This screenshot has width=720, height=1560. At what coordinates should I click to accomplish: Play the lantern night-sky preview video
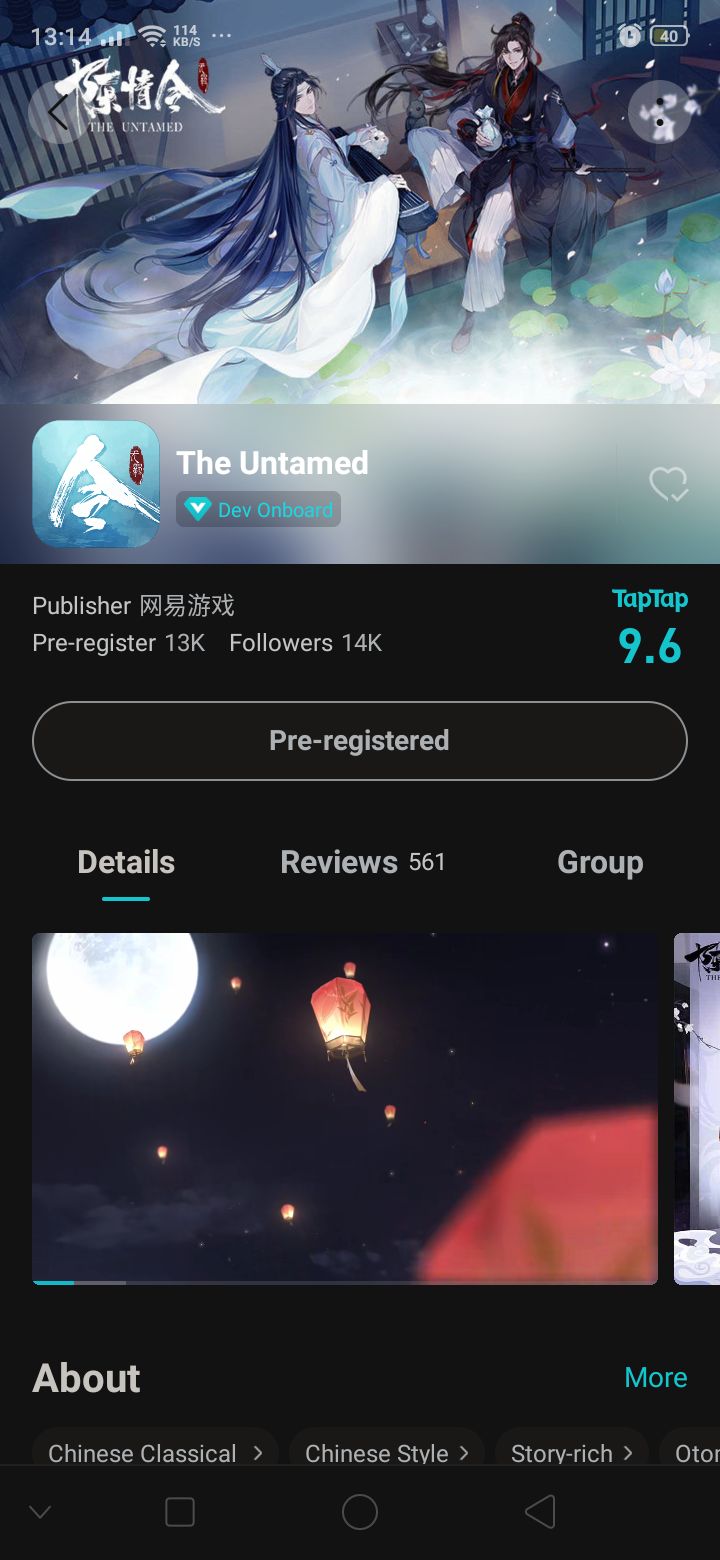345,1108
